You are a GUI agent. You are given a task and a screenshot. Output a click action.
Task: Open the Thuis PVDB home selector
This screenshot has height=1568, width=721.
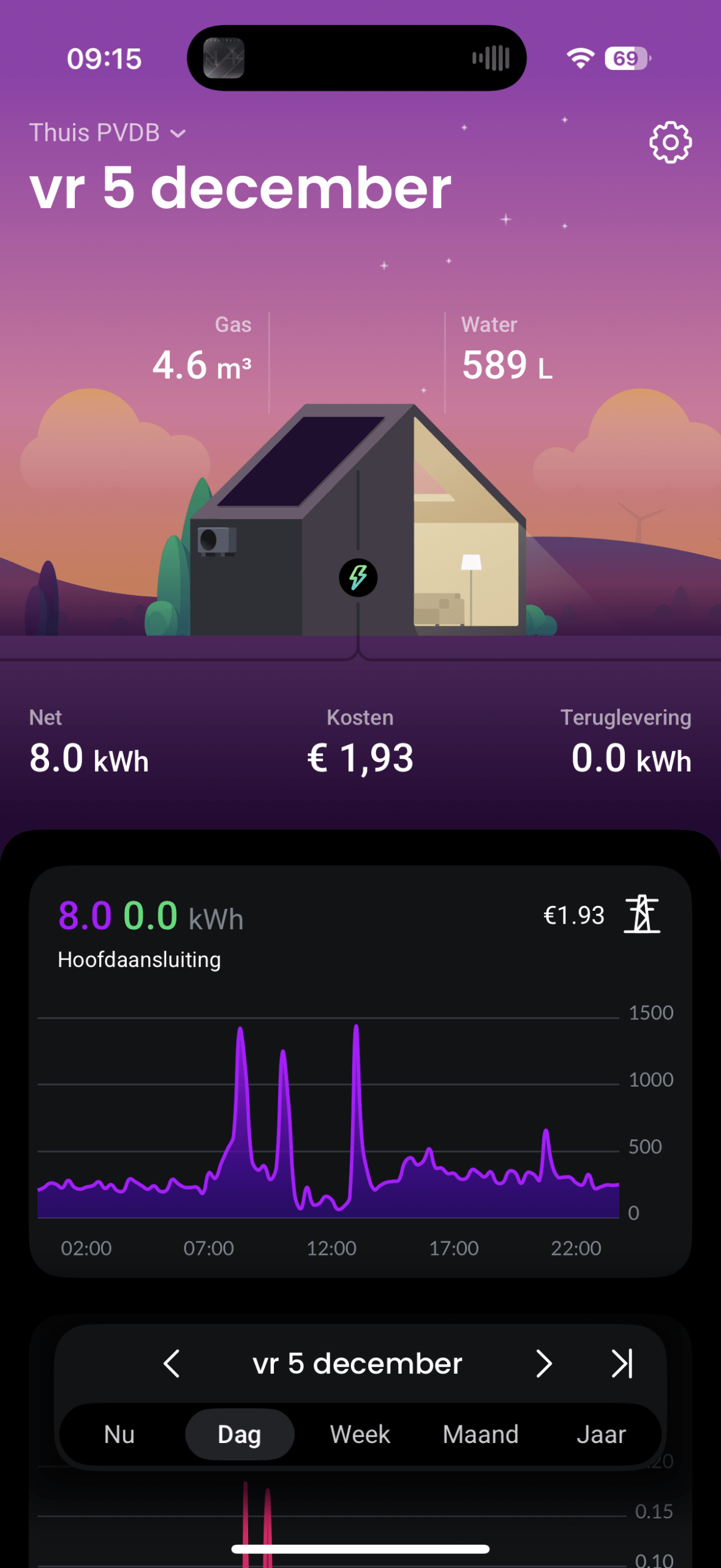107,132
